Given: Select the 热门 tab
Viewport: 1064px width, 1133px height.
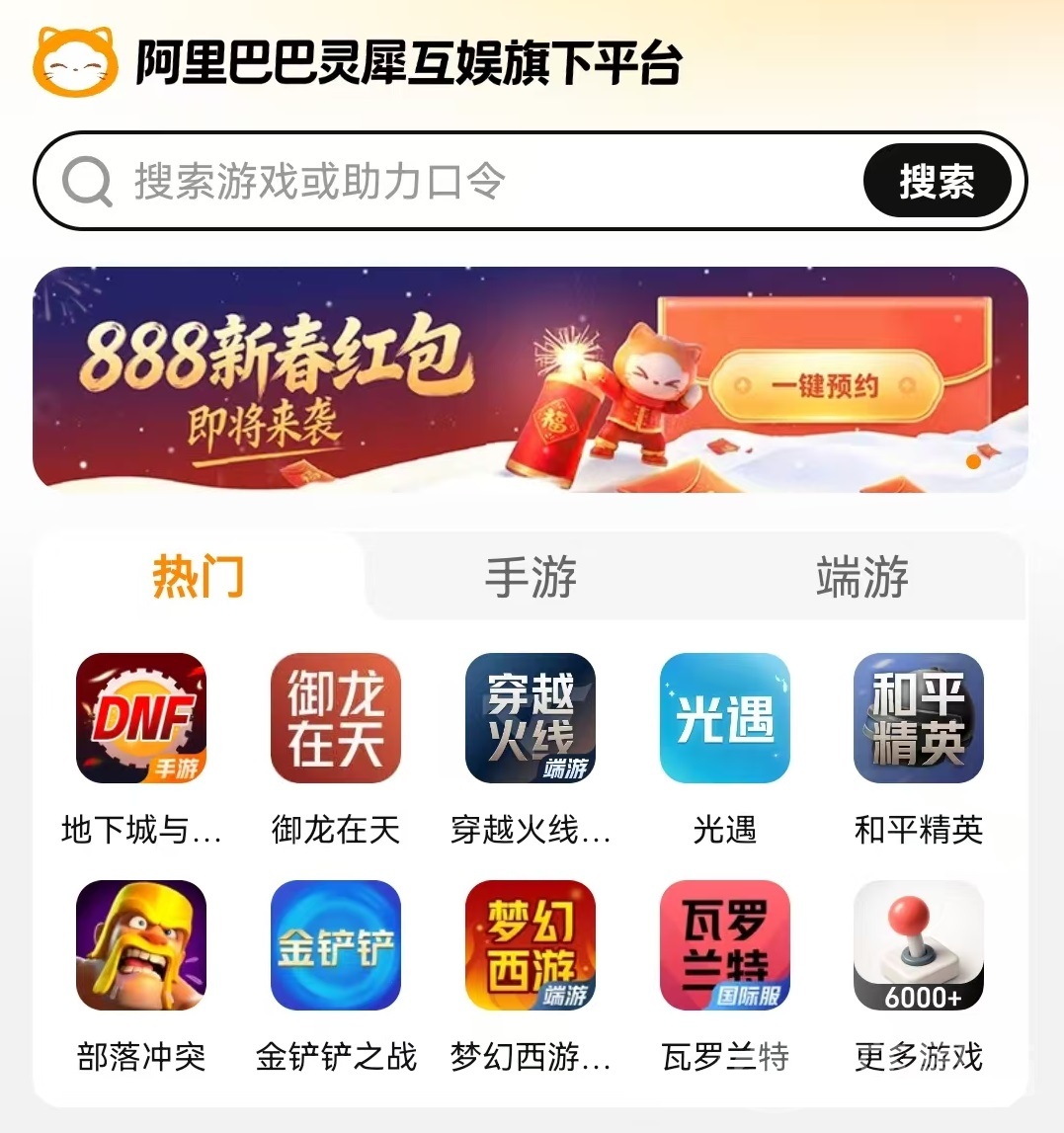Looking at the screenshot, I should click(198, 577).
